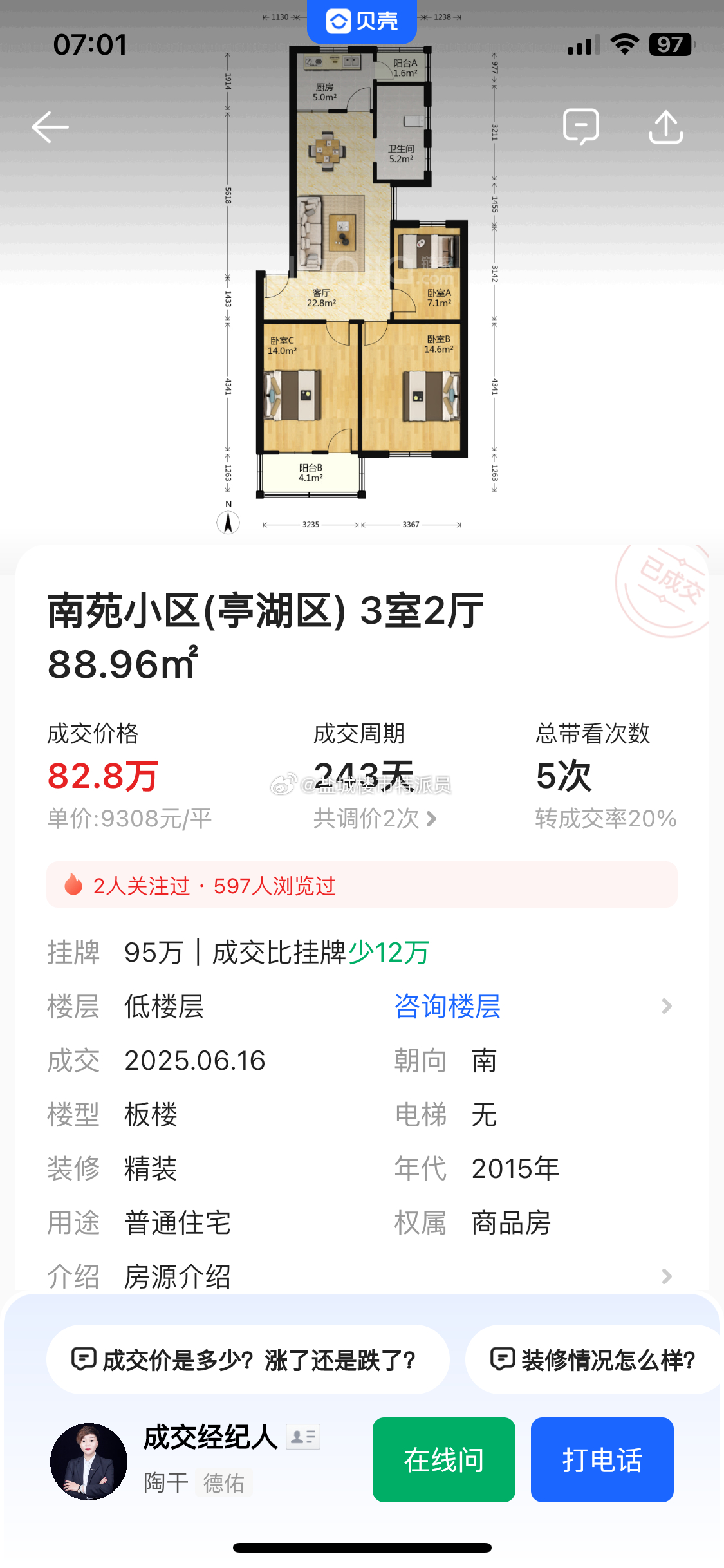Open the feedback chat bubble icon
Image resolution: width=724 pixels, height=1568 pixels.
(x=581, y=126)
